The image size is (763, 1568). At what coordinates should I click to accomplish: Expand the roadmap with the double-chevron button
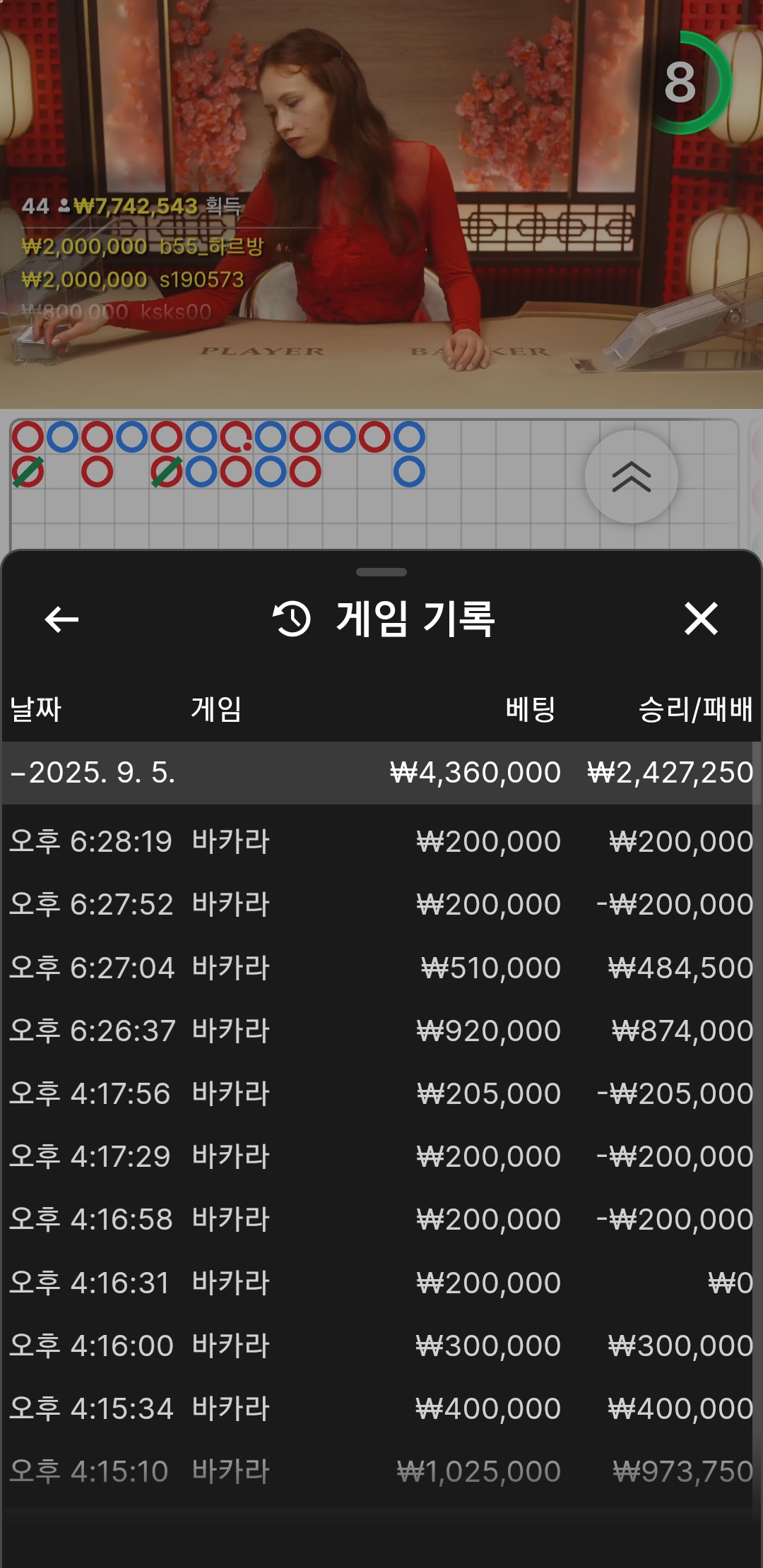(x=631, y=477)
